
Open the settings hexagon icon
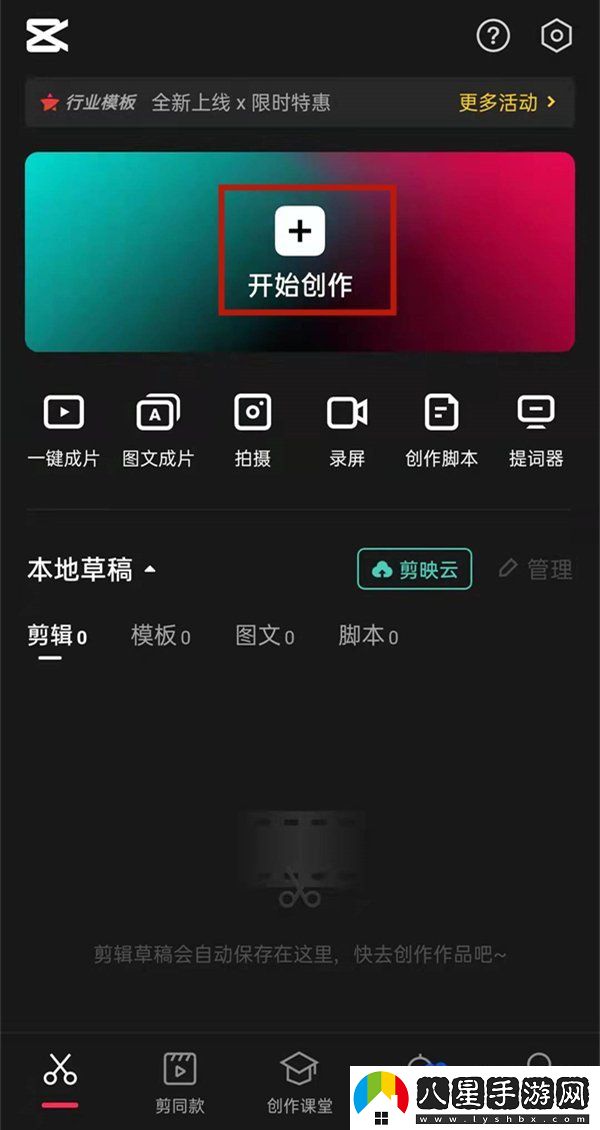coord(556,37)
